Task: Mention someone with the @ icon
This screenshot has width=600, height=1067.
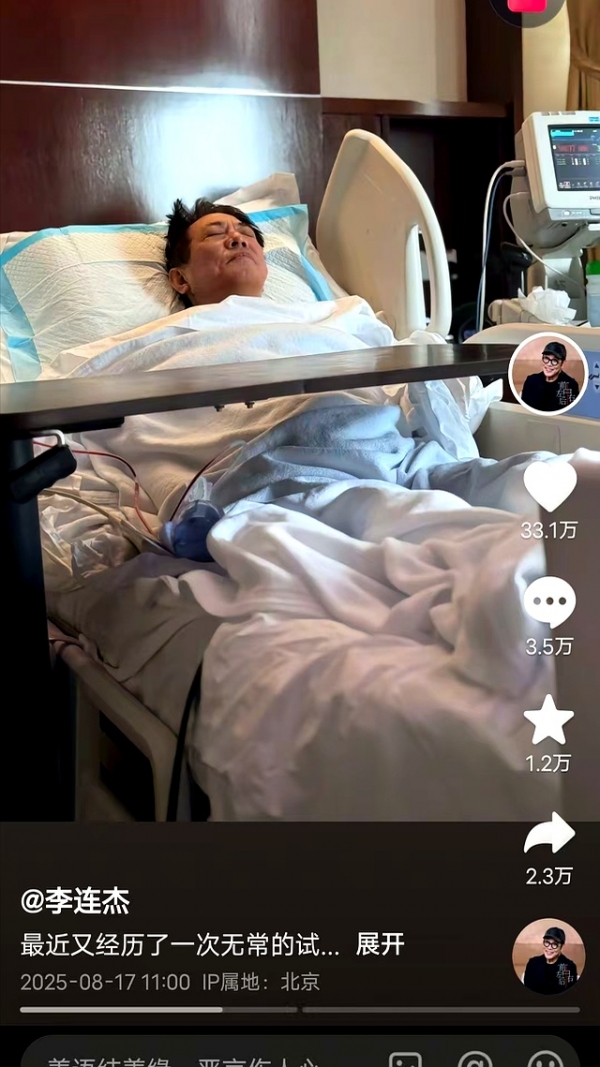Action: [475, 1059]
